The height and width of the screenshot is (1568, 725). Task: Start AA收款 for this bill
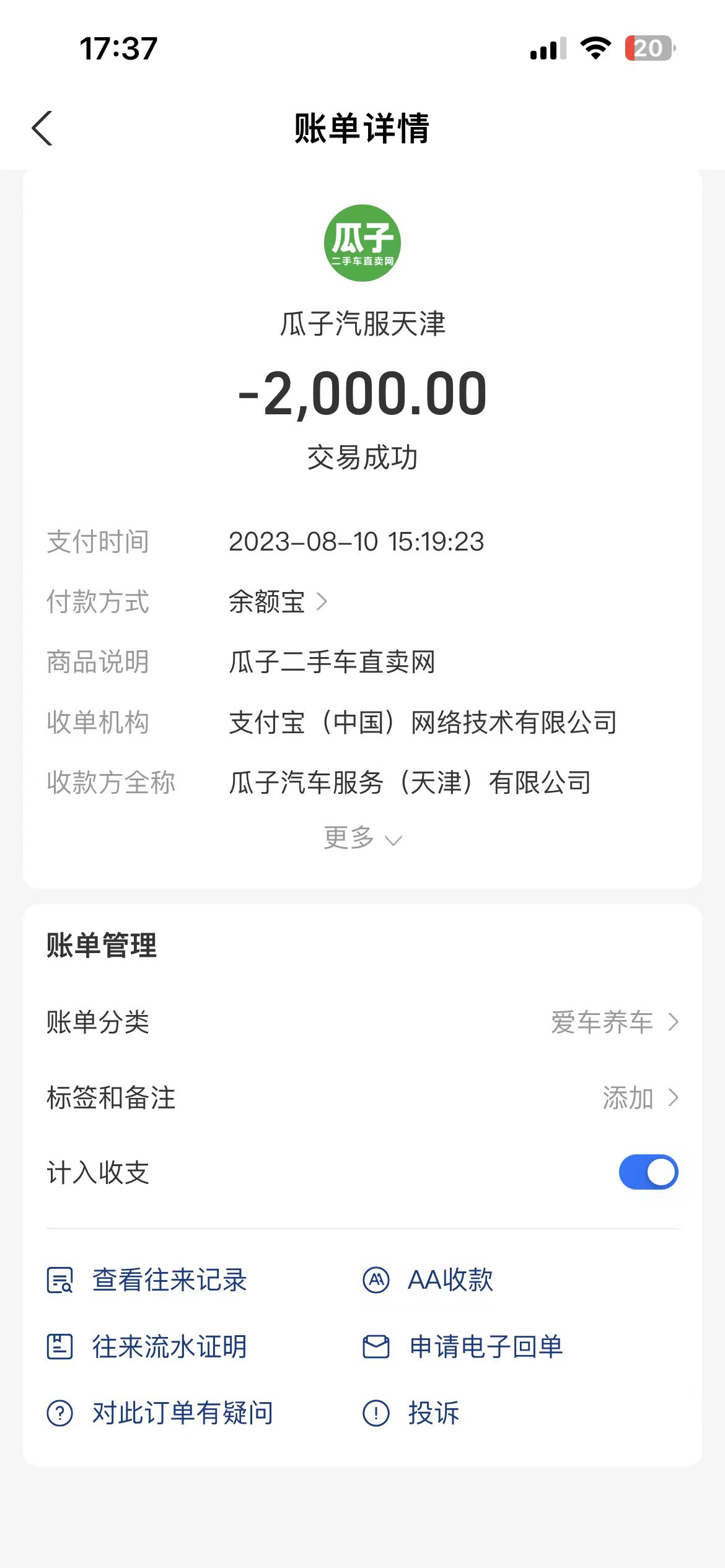click(x=428, y=1280)
